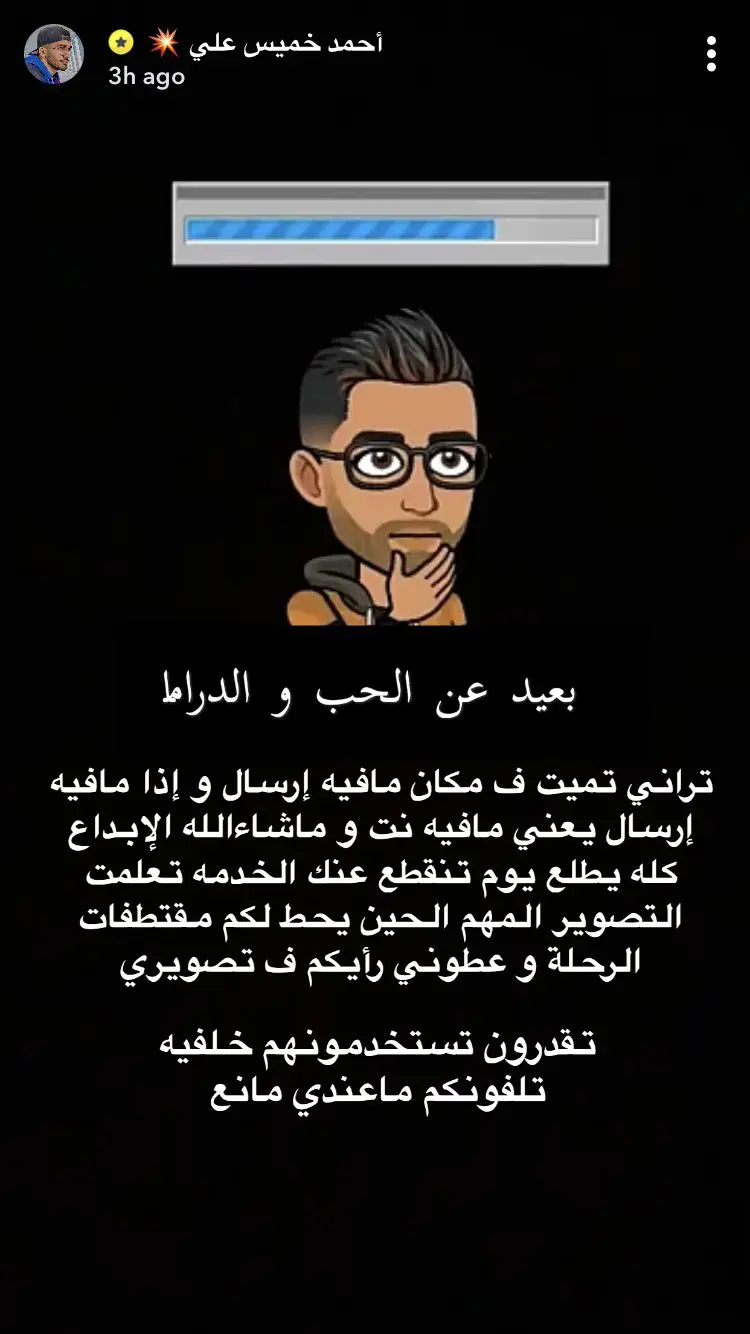
Task: Open أحمد خميس علي profile avatar
Action: (x=53, y=54)
